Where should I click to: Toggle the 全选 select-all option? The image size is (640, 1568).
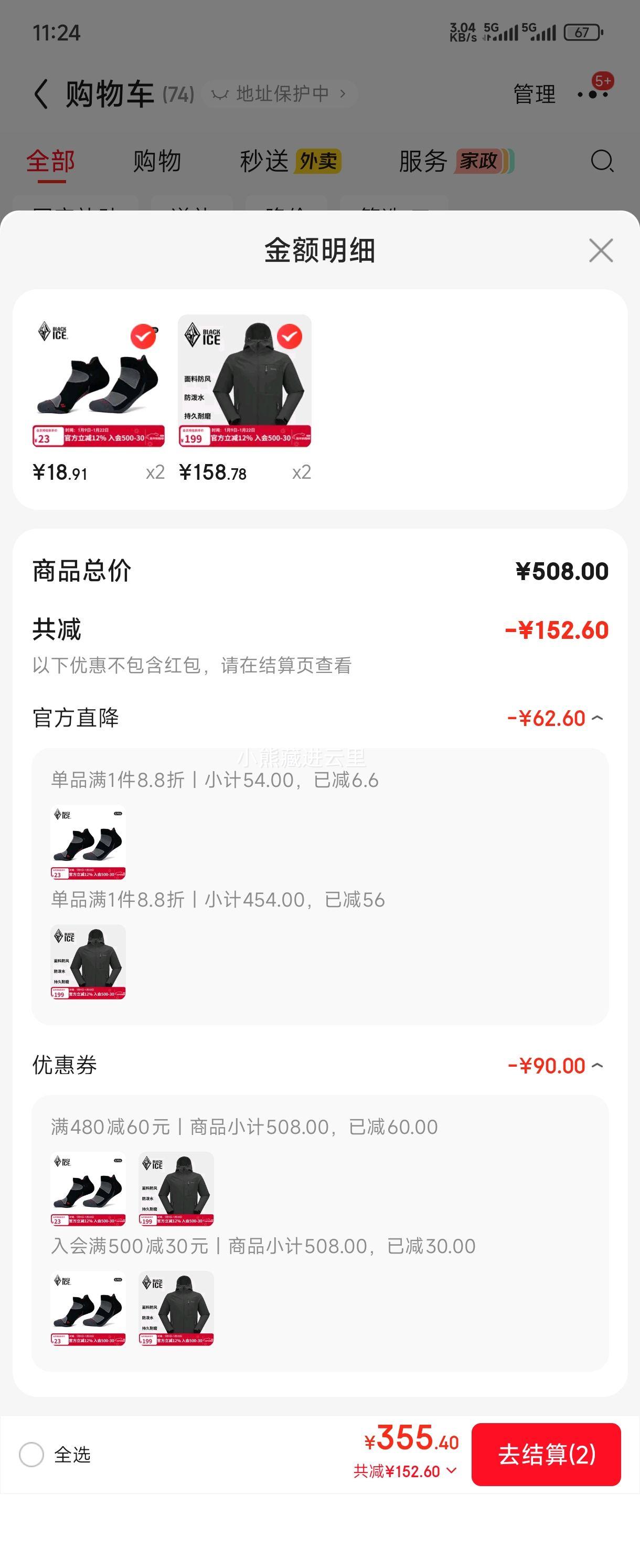(x=31, y=1454)
